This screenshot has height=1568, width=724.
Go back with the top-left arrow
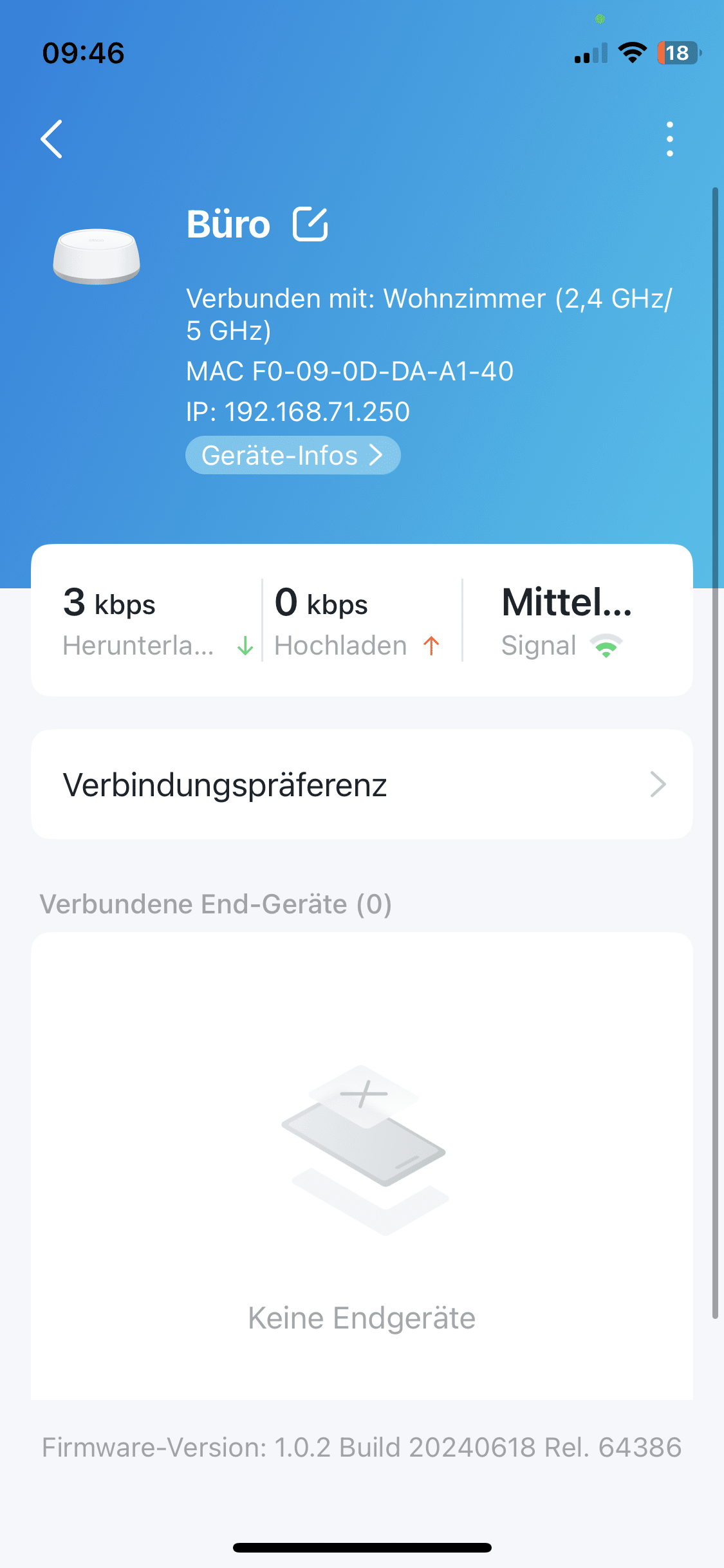pyautogui.click(x=51, y=139)
